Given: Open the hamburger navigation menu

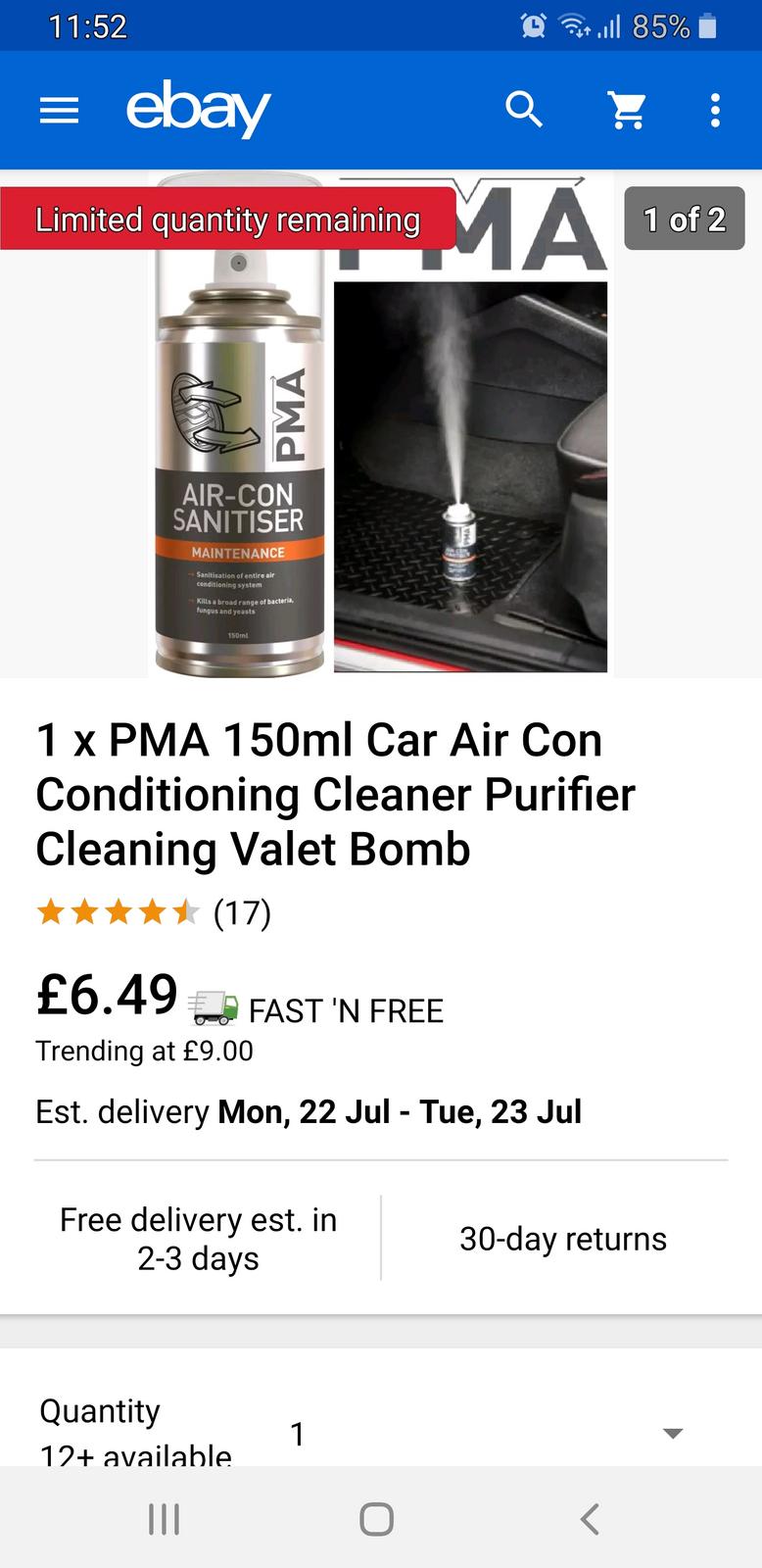Looking at the screenshot, I should click(x=59, y=112).
